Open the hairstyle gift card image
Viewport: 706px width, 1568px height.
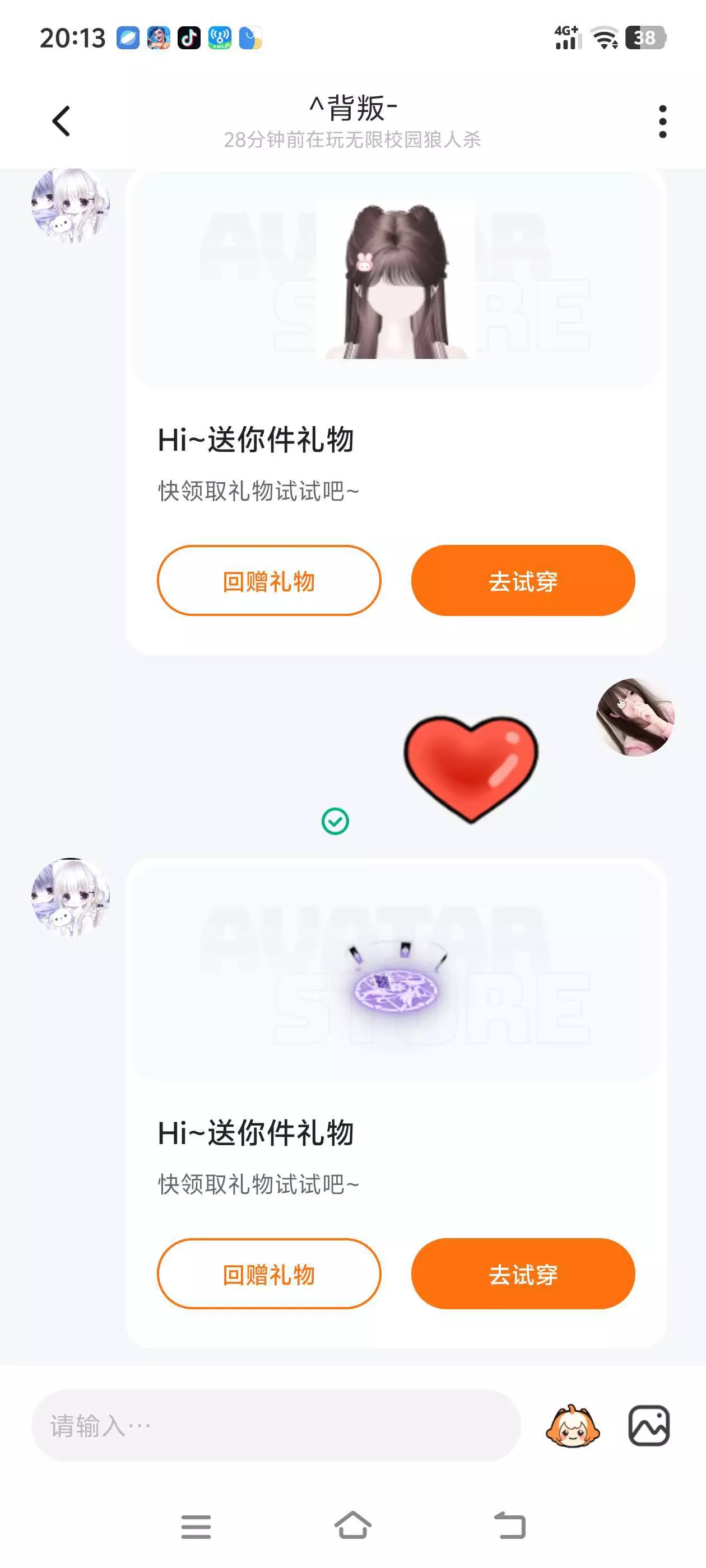click(x=396, y=280)
